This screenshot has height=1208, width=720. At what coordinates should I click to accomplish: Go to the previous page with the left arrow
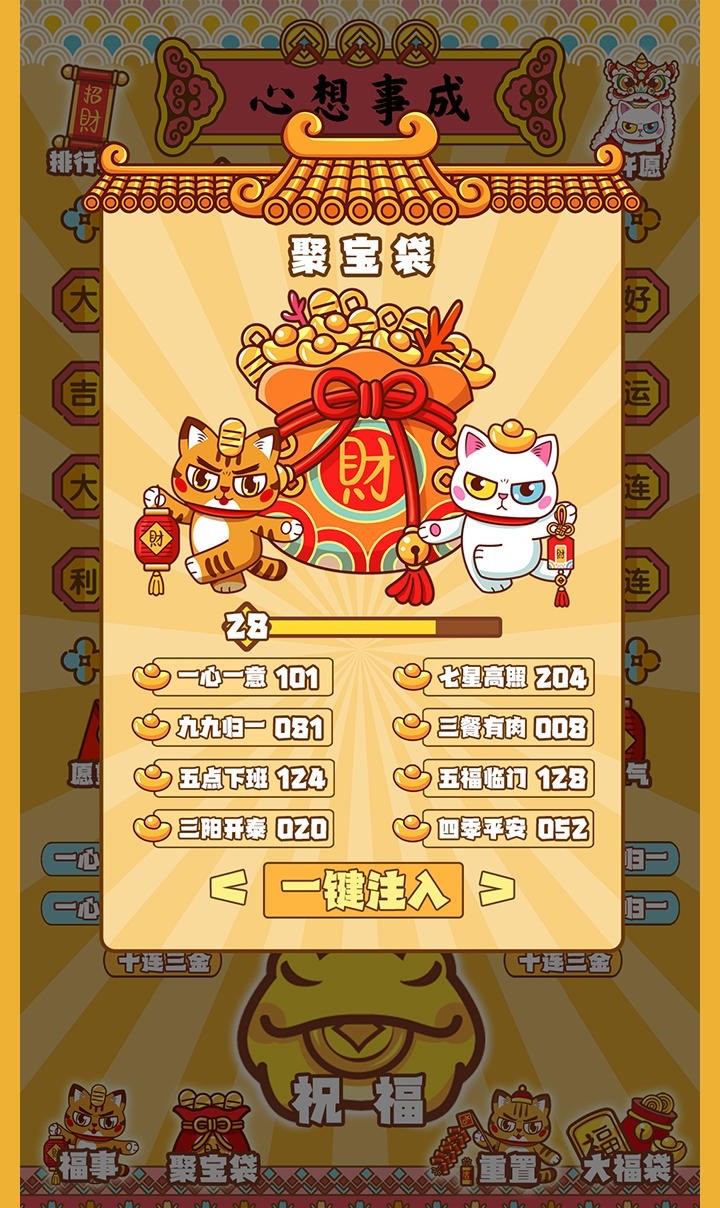point(228,888)
